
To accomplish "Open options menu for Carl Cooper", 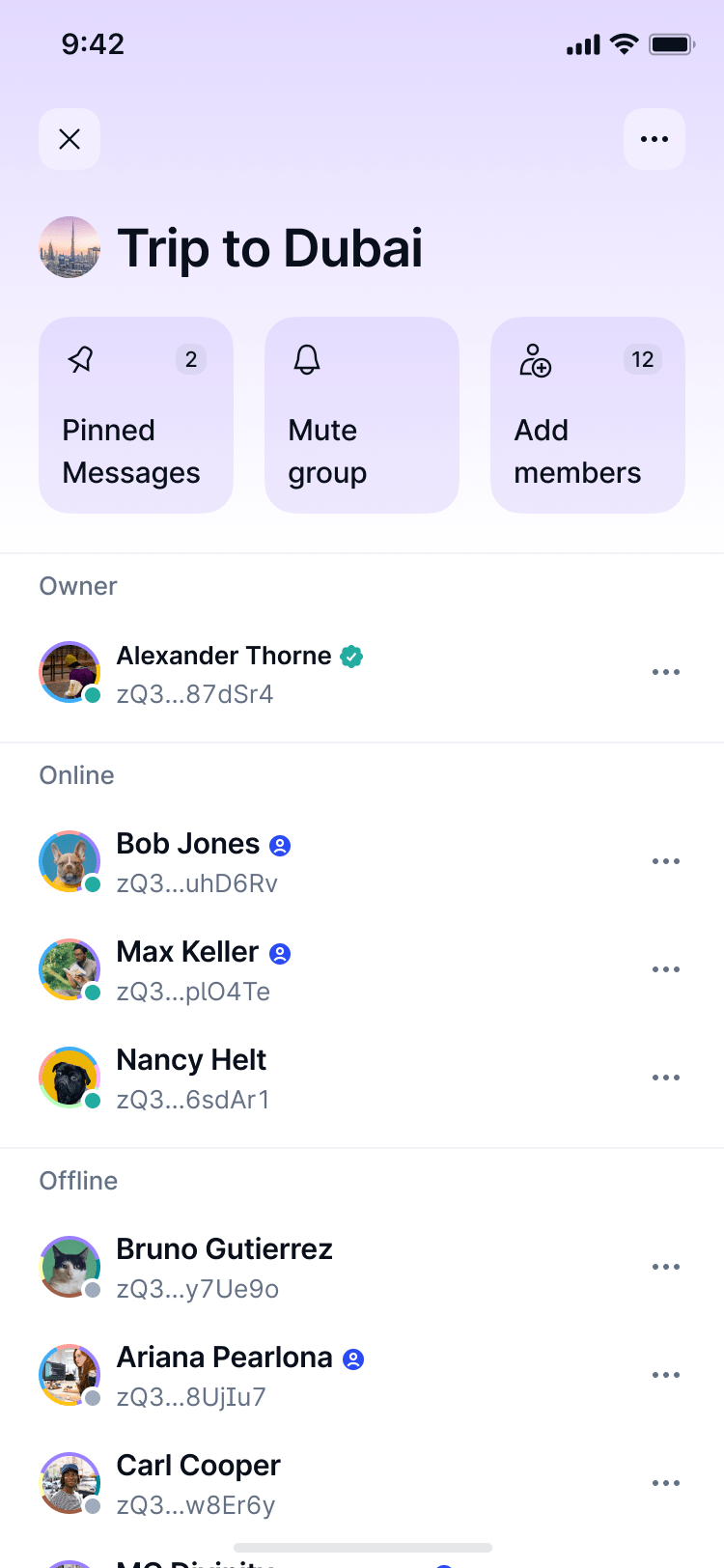I will pyautogui.click(x=666, y=1482).
